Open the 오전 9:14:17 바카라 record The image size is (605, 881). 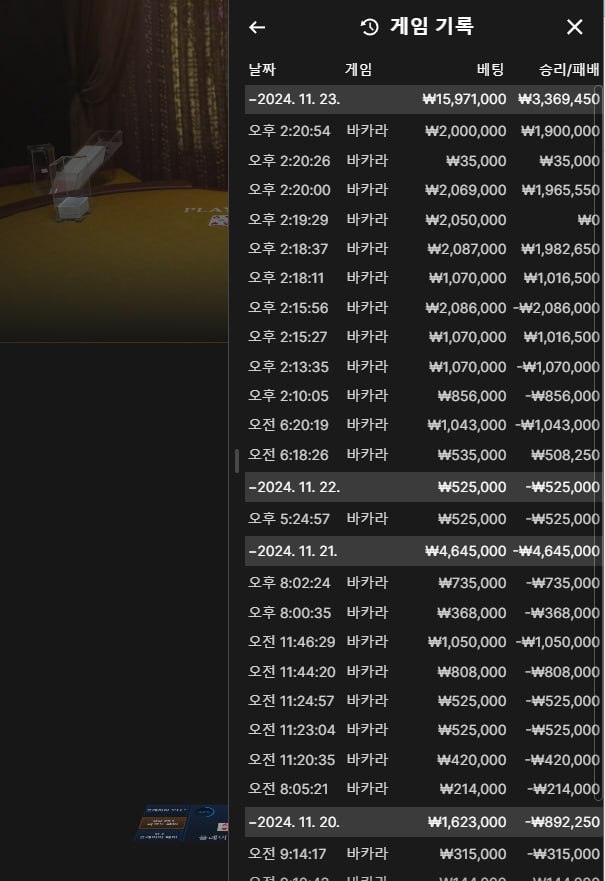(420, 854)
